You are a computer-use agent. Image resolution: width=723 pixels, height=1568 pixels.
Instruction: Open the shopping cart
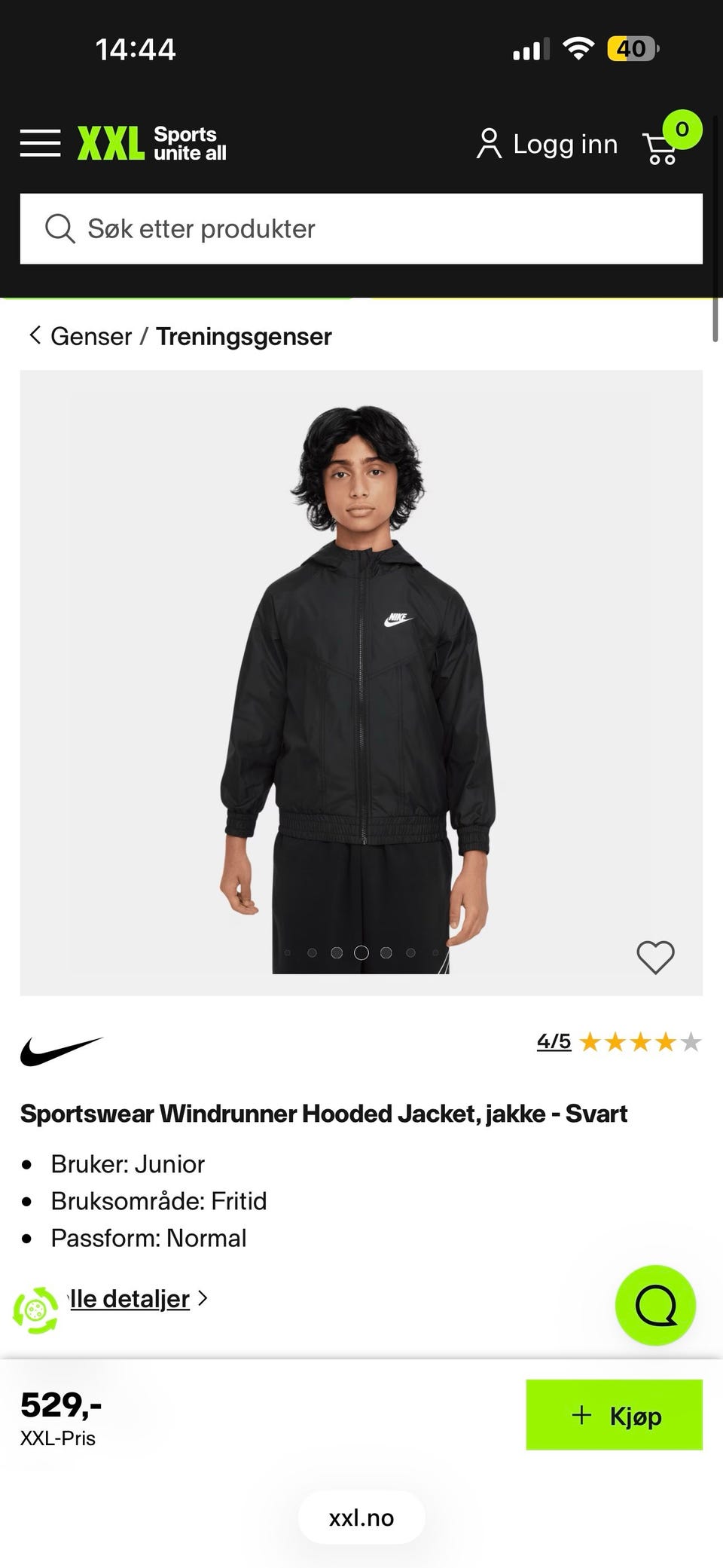click(669, 140)
